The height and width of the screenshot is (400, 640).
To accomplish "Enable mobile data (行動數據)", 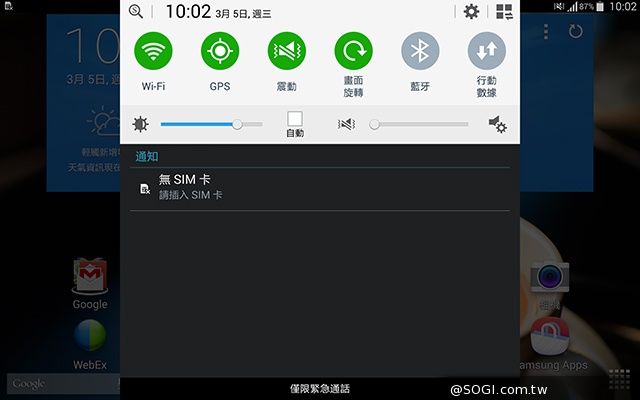I will [487, 51].
